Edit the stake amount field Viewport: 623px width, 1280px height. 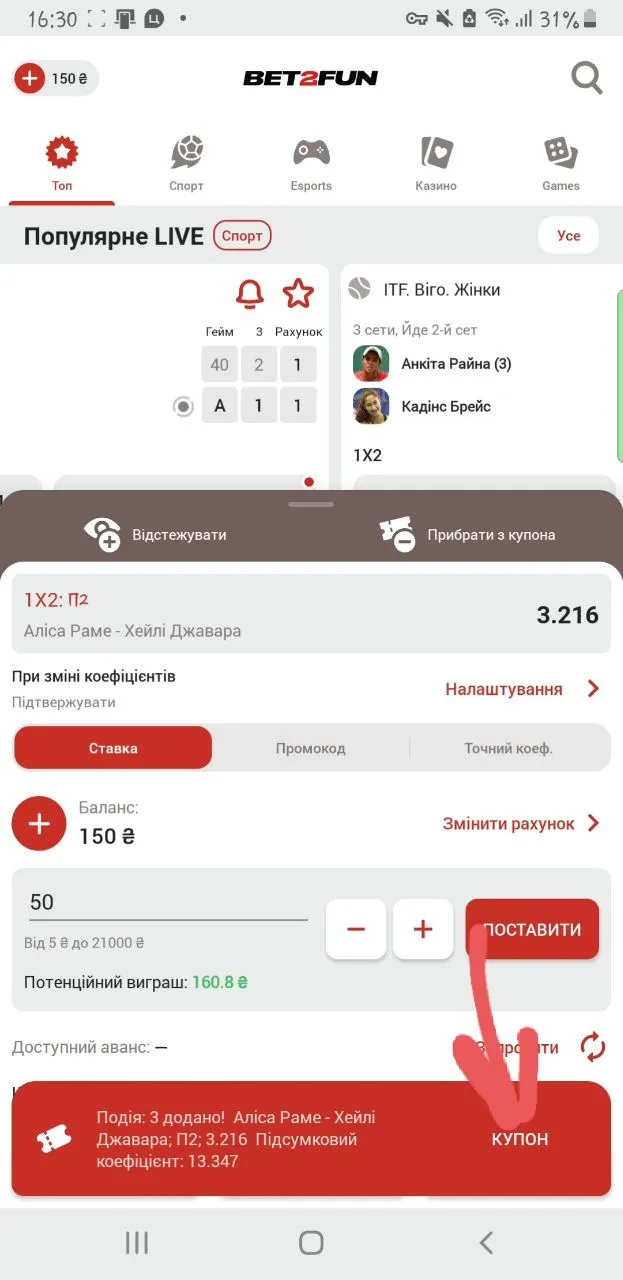click(168, 902)
